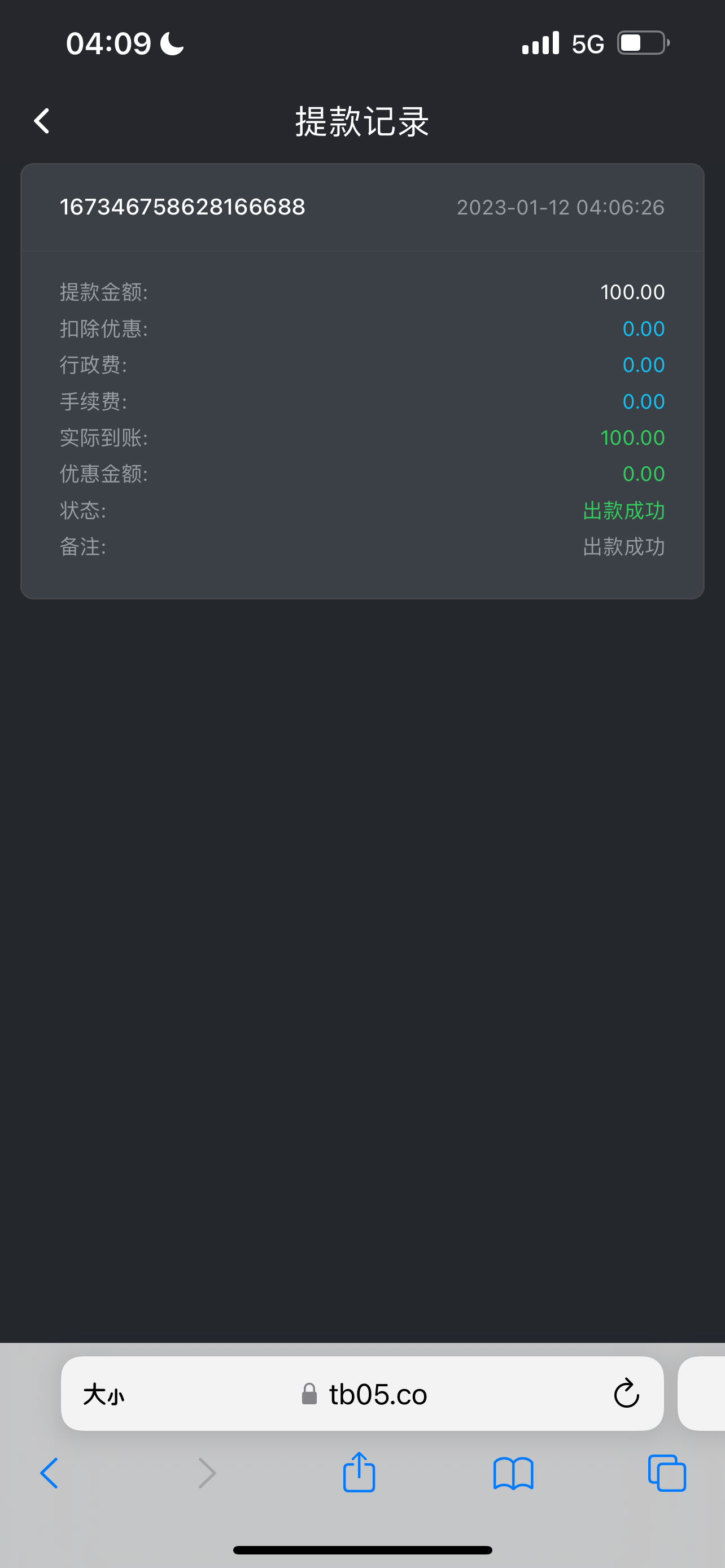This screenshot has height=1568, width=725.
Task: Open the 大小 page settings menu
Action: pyautogui.click(x=103, y=1394)
